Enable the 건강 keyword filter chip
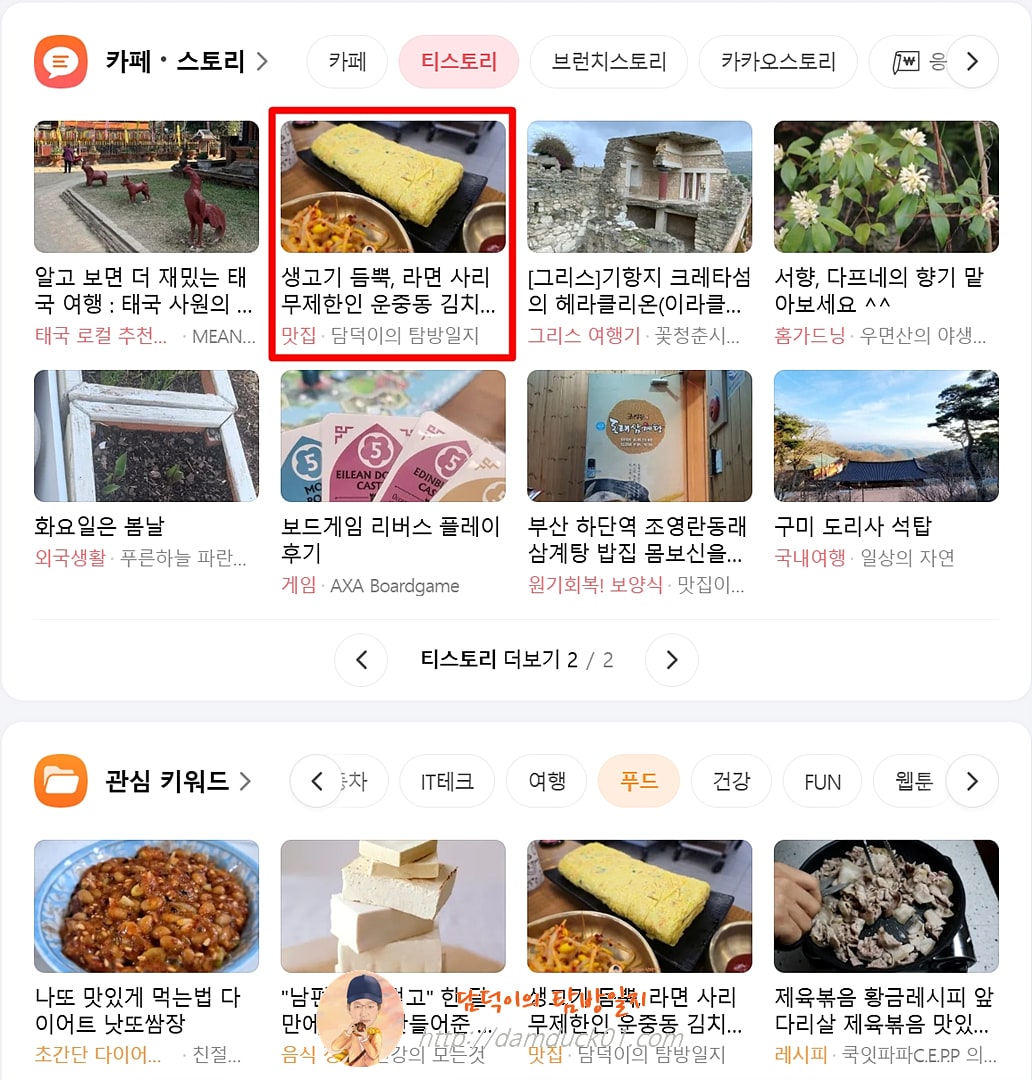This screenshot has width=1032, height=1080. pos(731,781)
